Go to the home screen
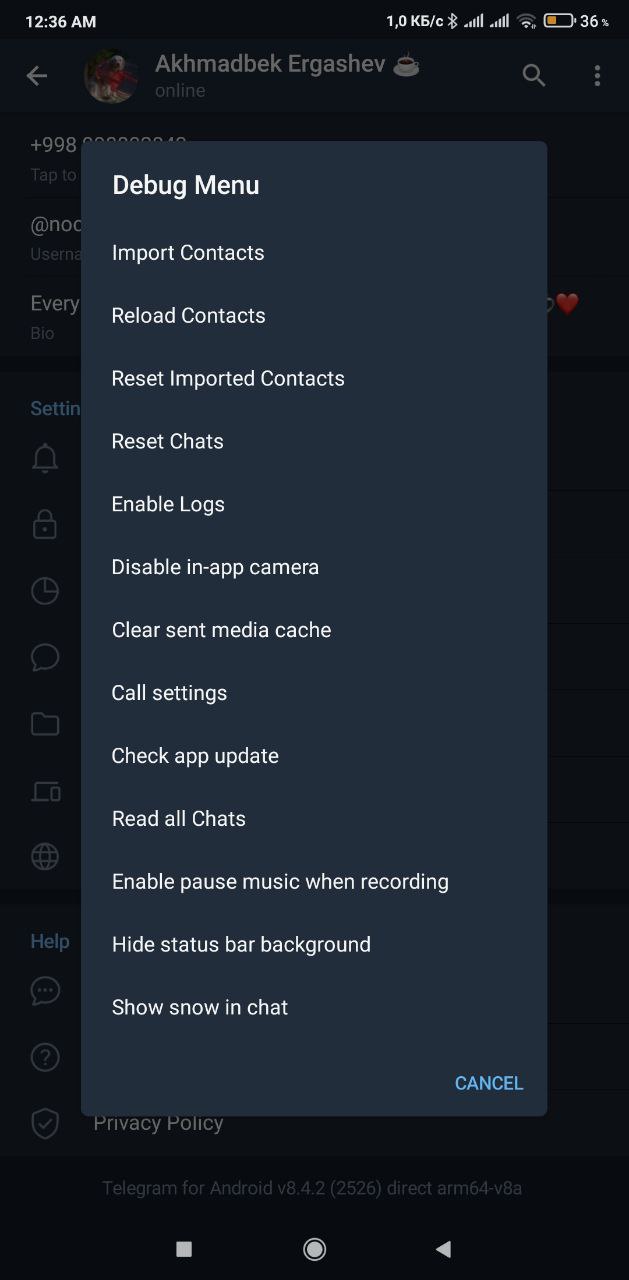This screenshot has height=1280, width=629. pos(314,1249)
